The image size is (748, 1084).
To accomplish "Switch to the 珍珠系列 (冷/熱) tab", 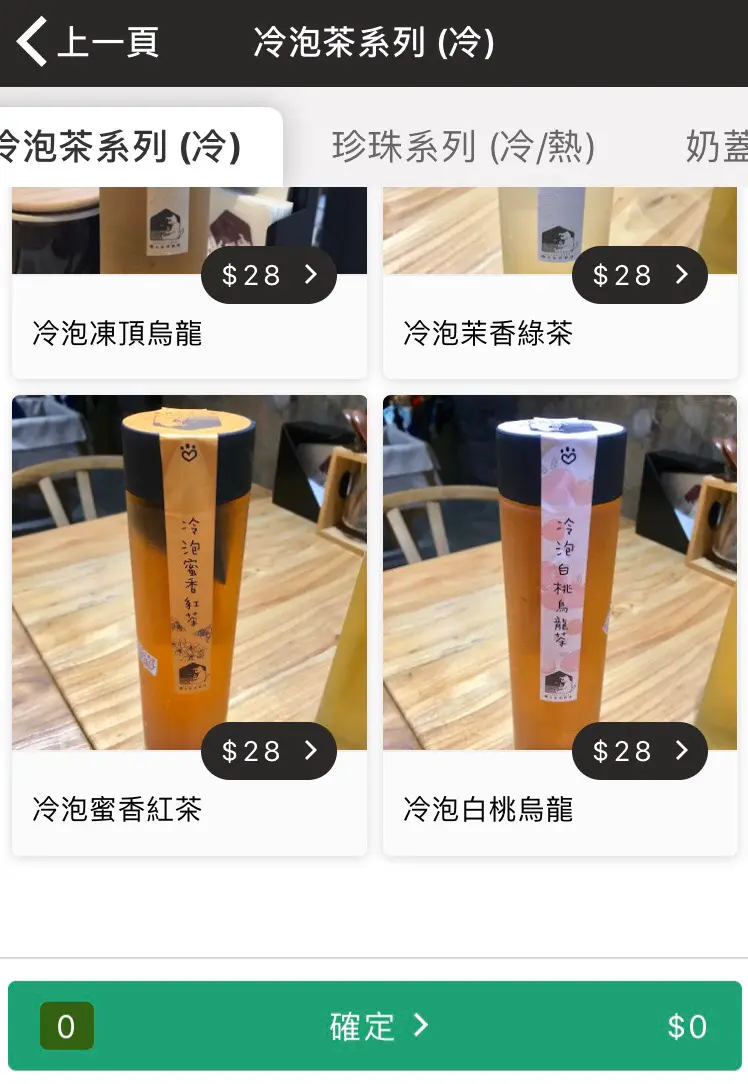I will tap(463, 147).
